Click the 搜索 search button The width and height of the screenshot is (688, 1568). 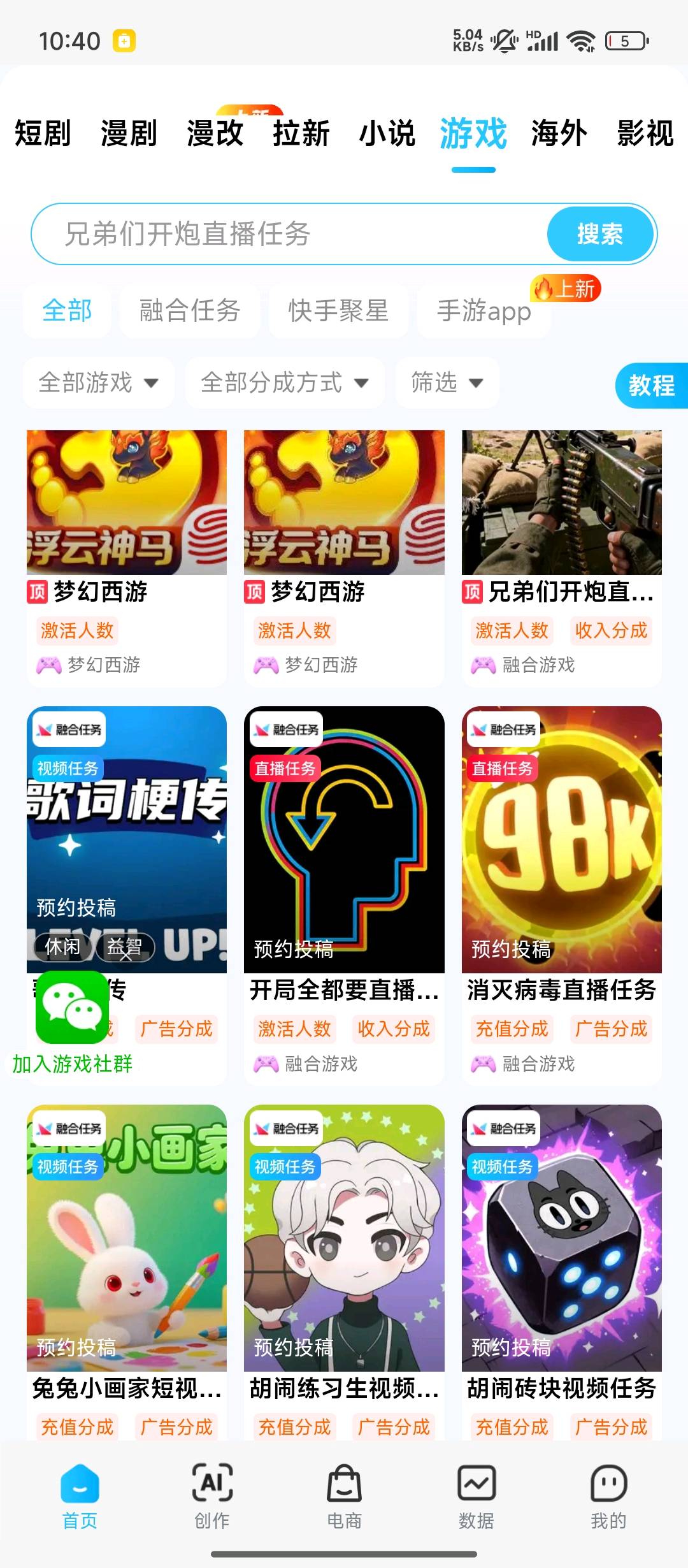click(x=600, y=234)
